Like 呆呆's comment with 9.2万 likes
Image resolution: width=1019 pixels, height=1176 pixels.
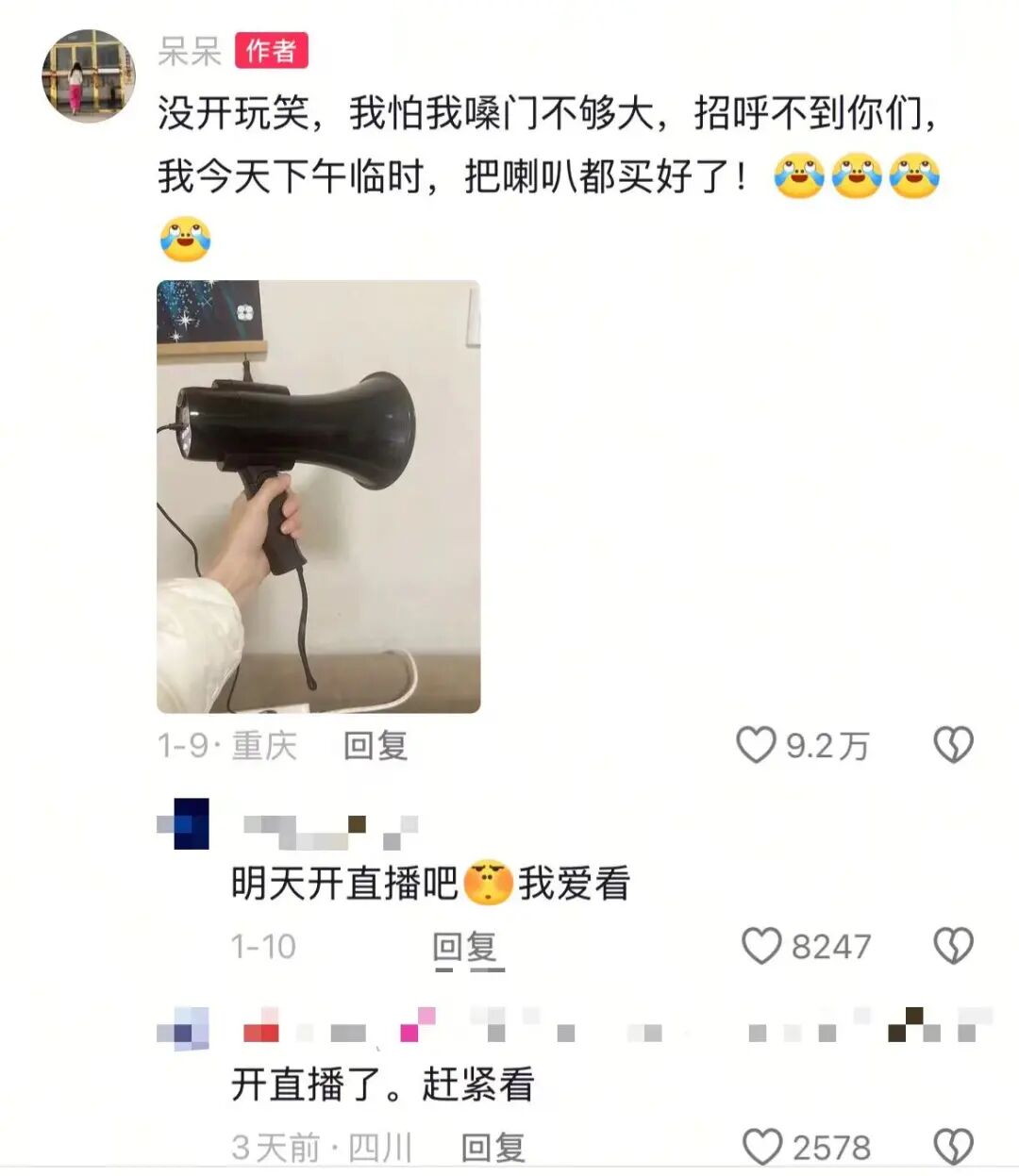[757, 746]
